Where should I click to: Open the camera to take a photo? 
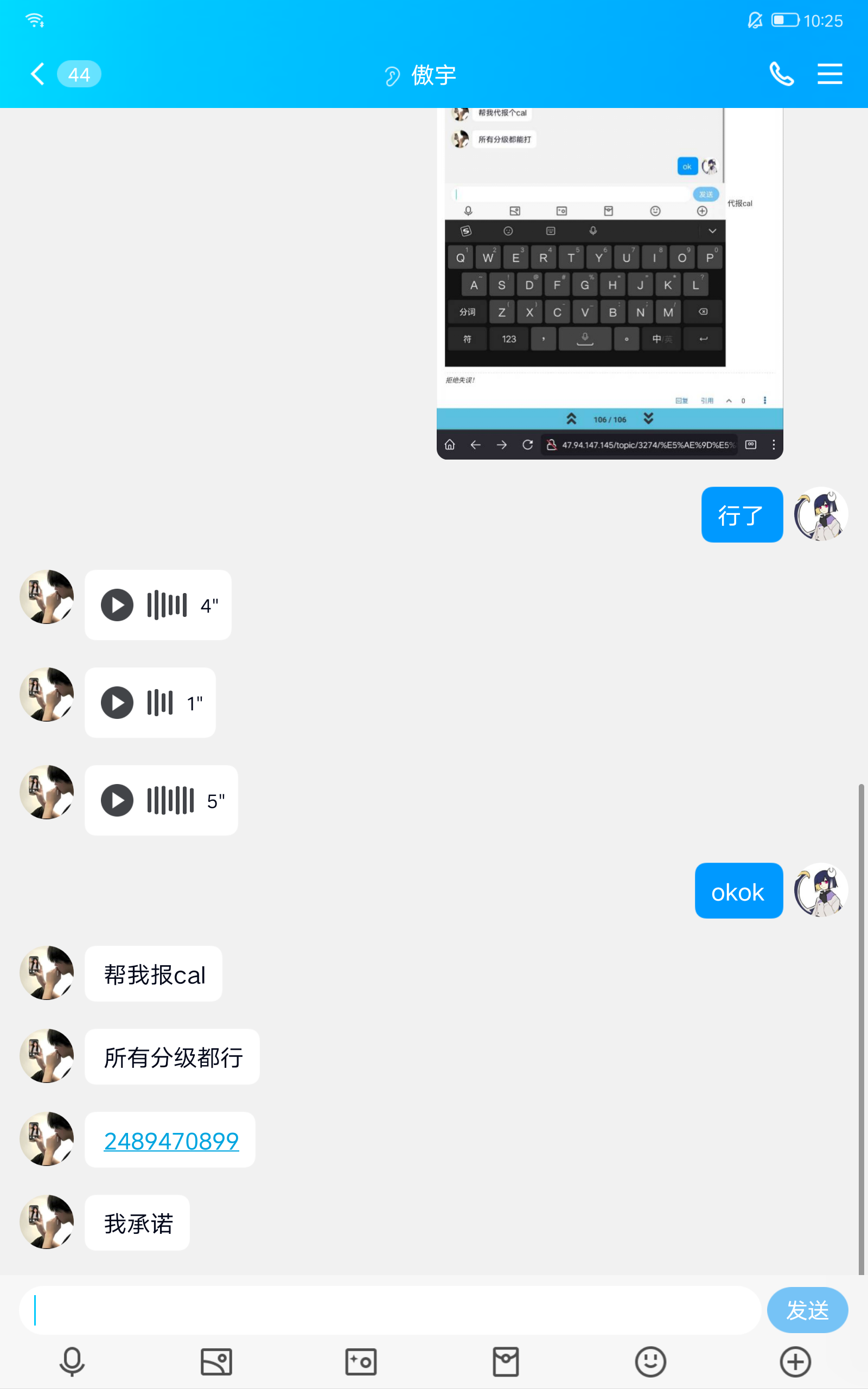361,1361
